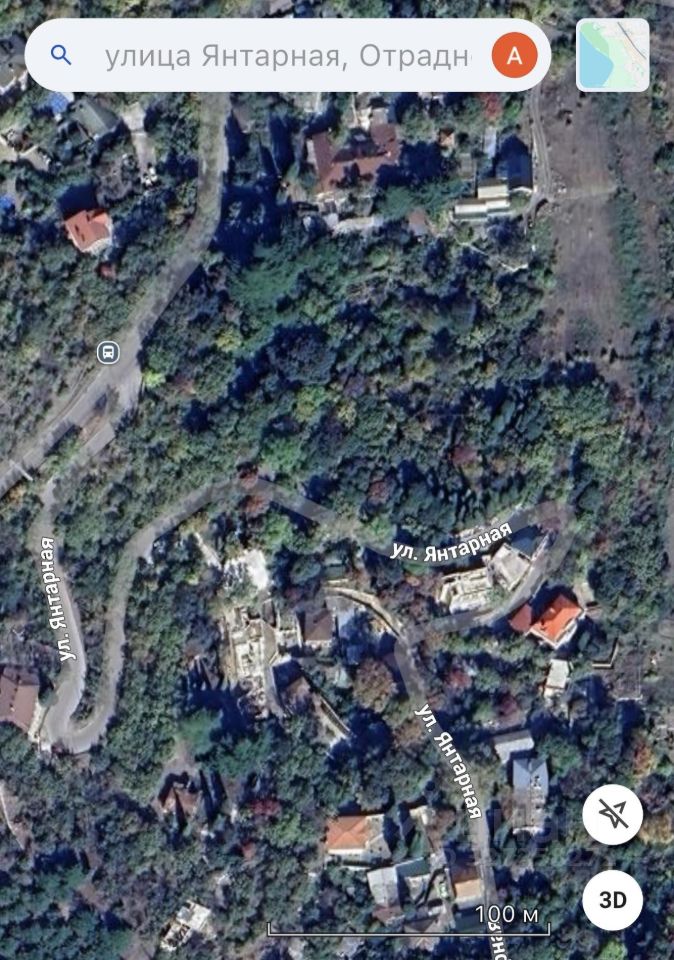Open the account avatar A
This screenshot has width=674, height=960.
pyautogui.click(x=514, y=56)
